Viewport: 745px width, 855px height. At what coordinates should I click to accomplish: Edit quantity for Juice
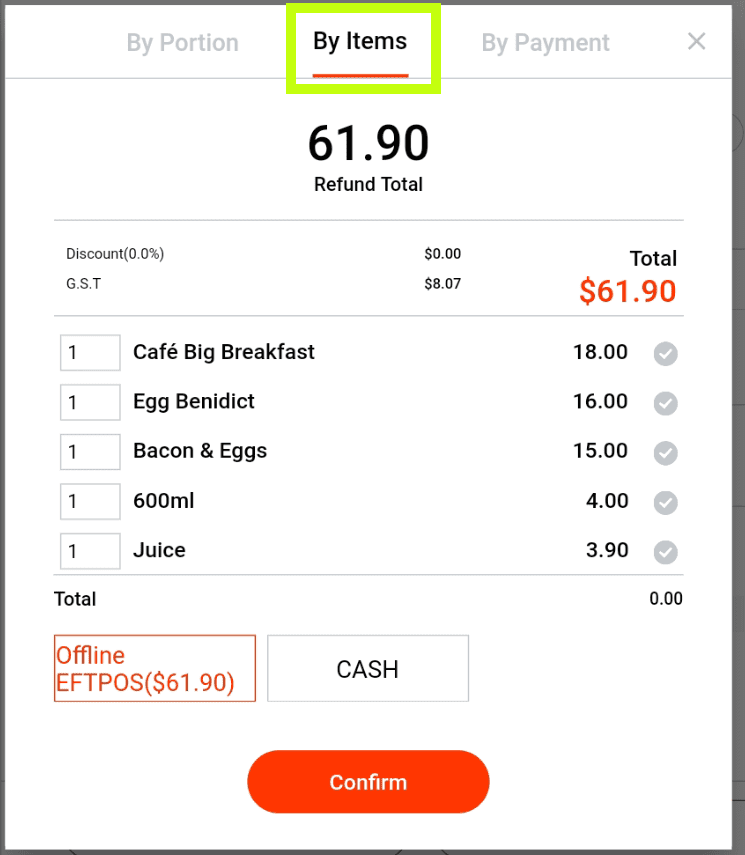click(90, 551)
